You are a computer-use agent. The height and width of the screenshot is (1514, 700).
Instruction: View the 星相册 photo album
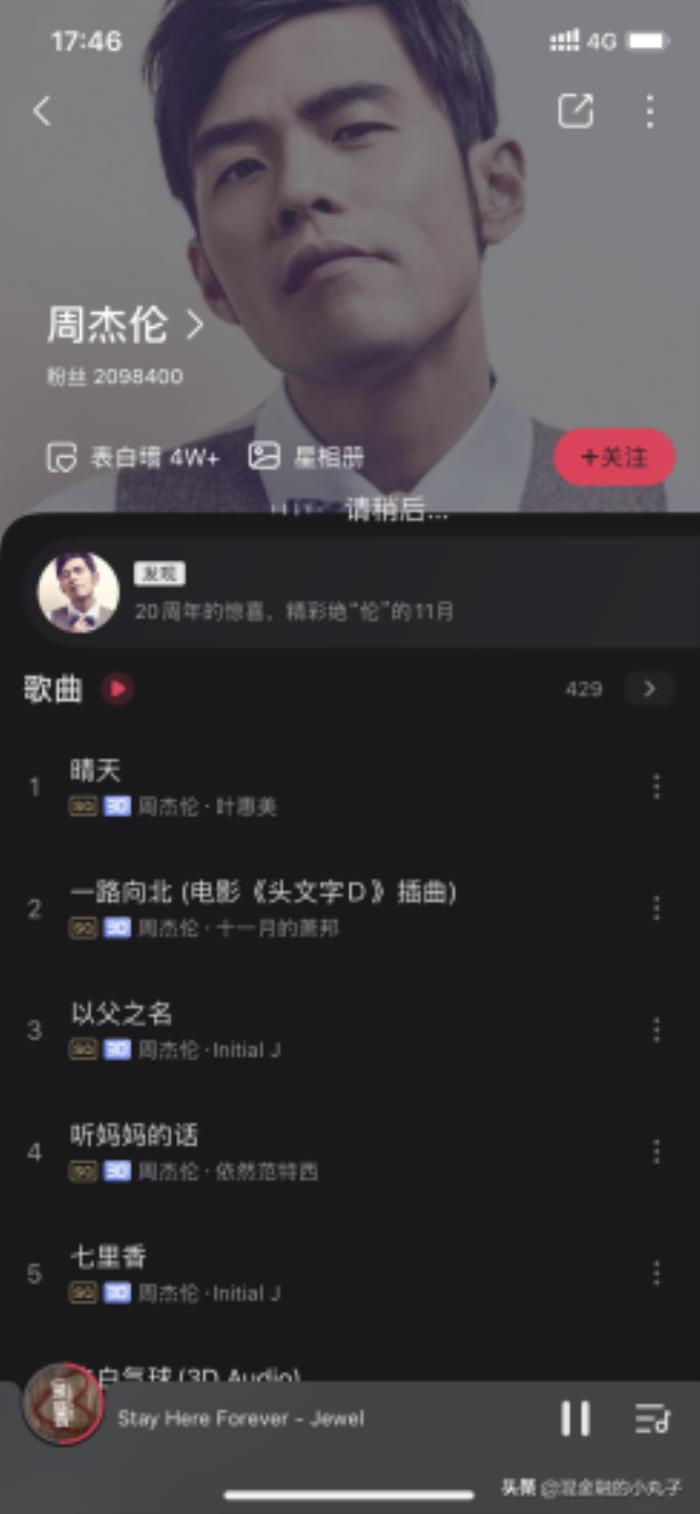[306, 458]
